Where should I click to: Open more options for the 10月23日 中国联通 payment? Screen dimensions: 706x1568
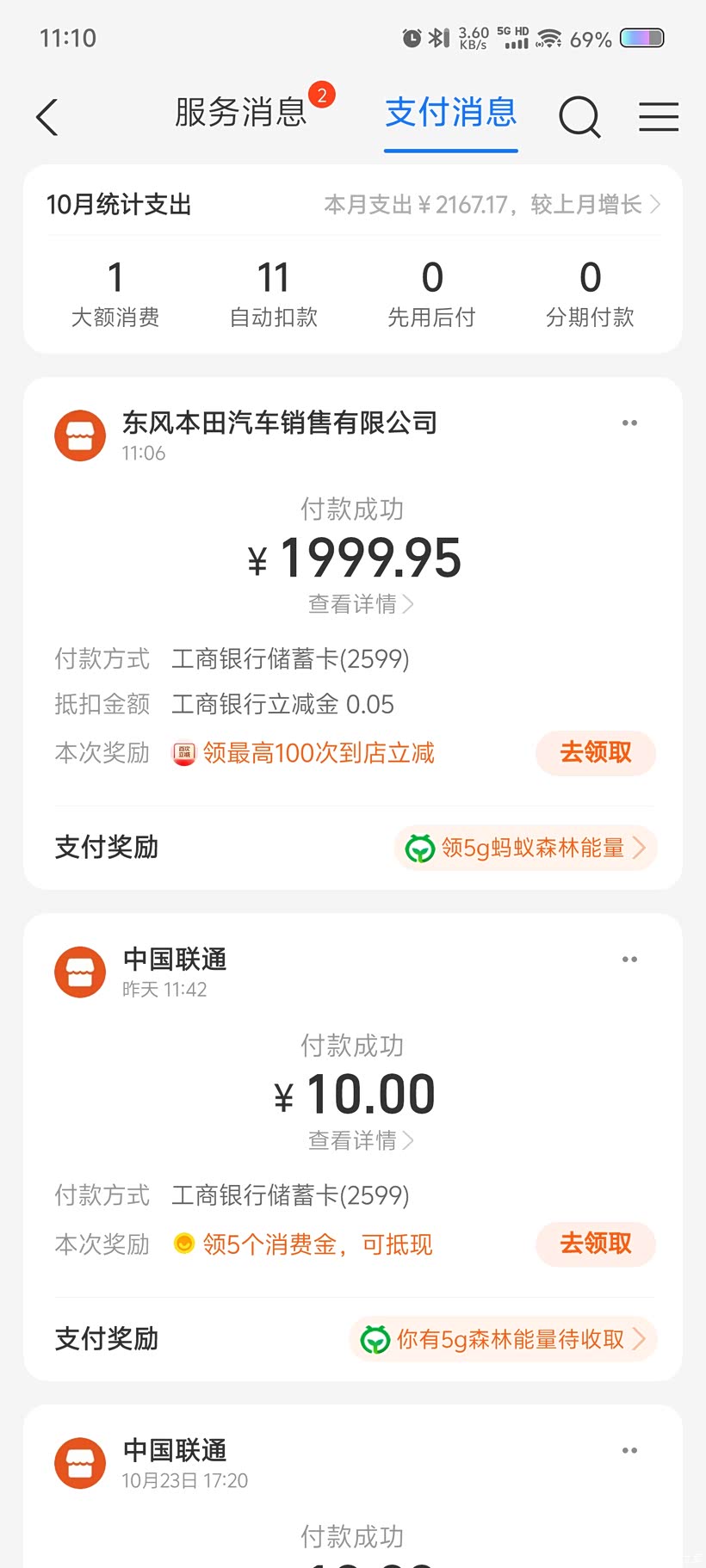coord(629,1450)
